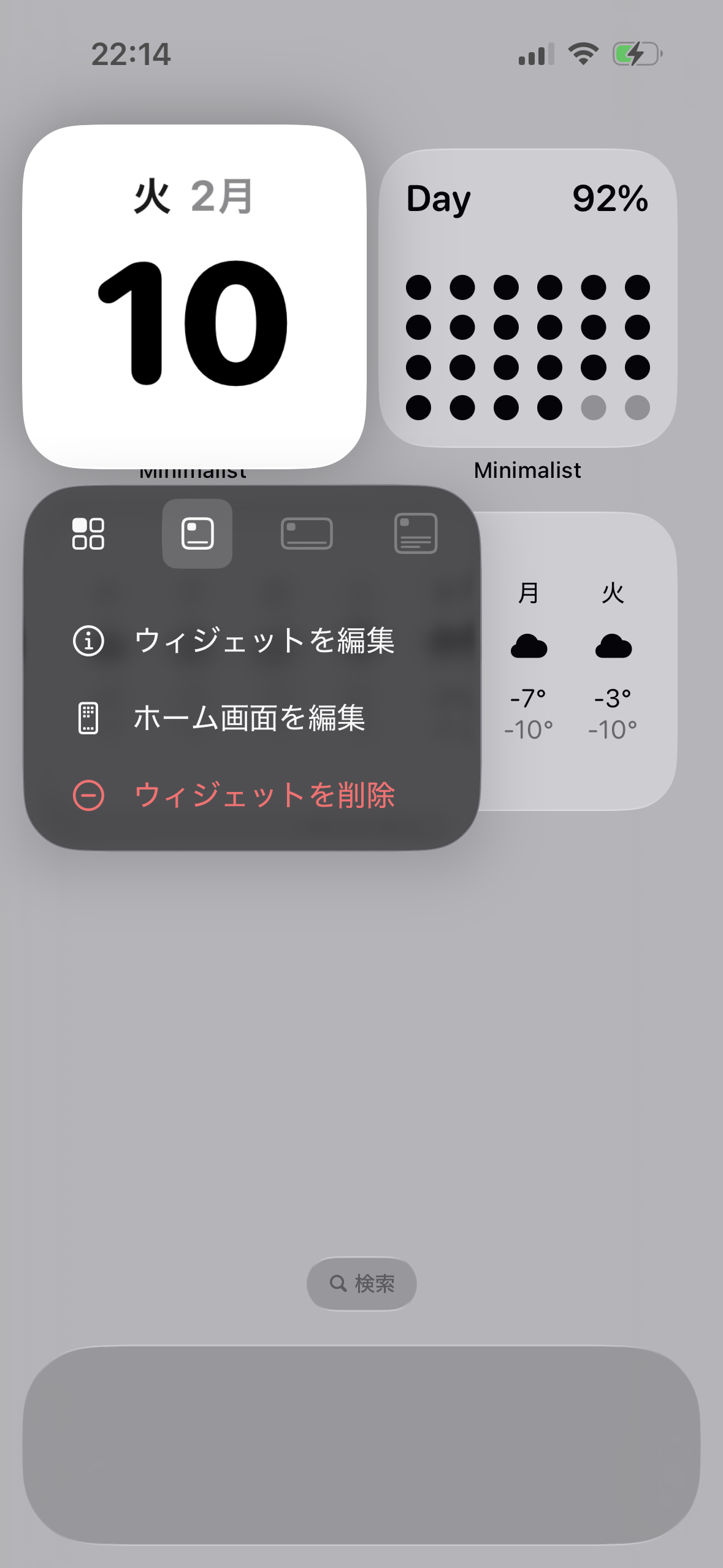Tap the cellular signal icon
Image resolution: width=723 pixels, height=1568 pixels.
click(535, 54)
